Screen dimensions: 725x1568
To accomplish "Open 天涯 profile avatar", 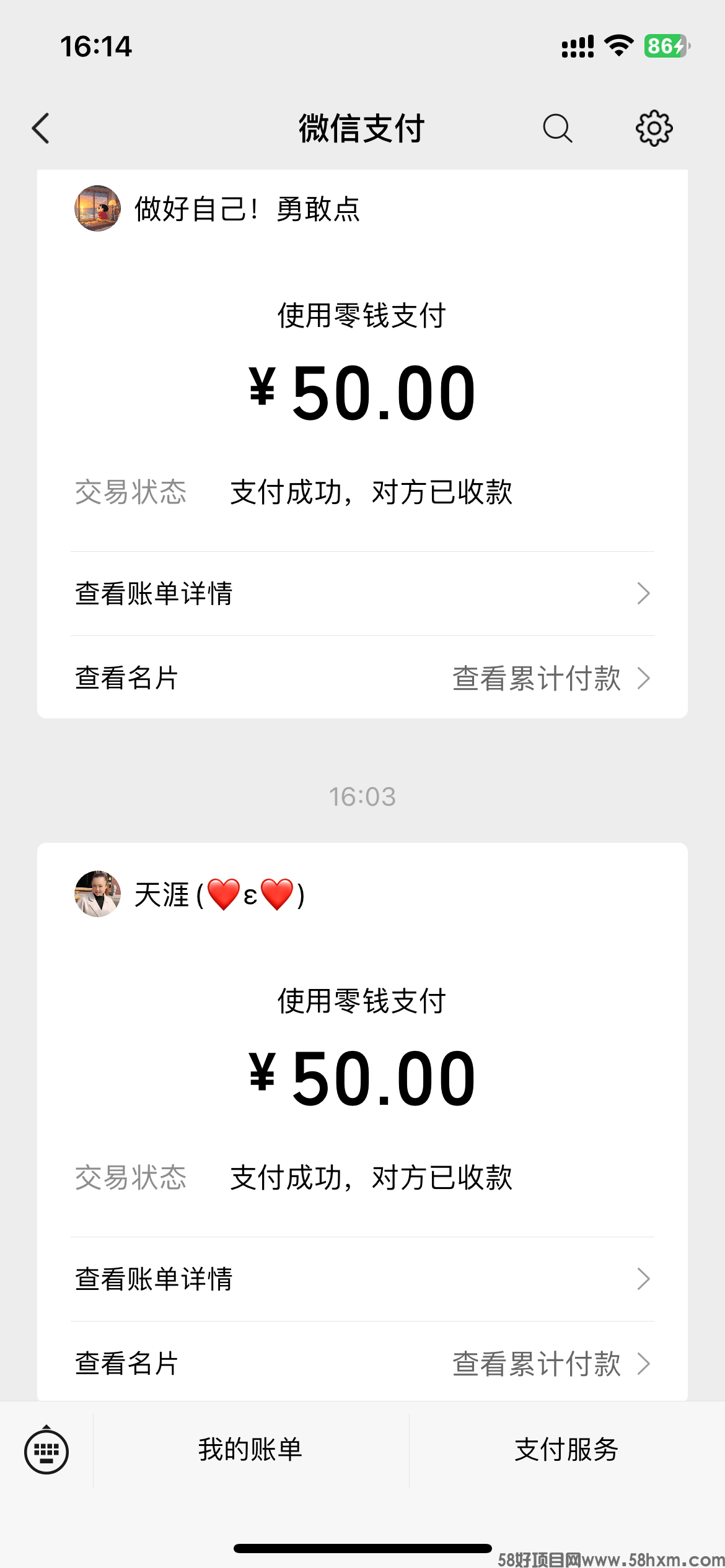I will [x=97, y=894].
